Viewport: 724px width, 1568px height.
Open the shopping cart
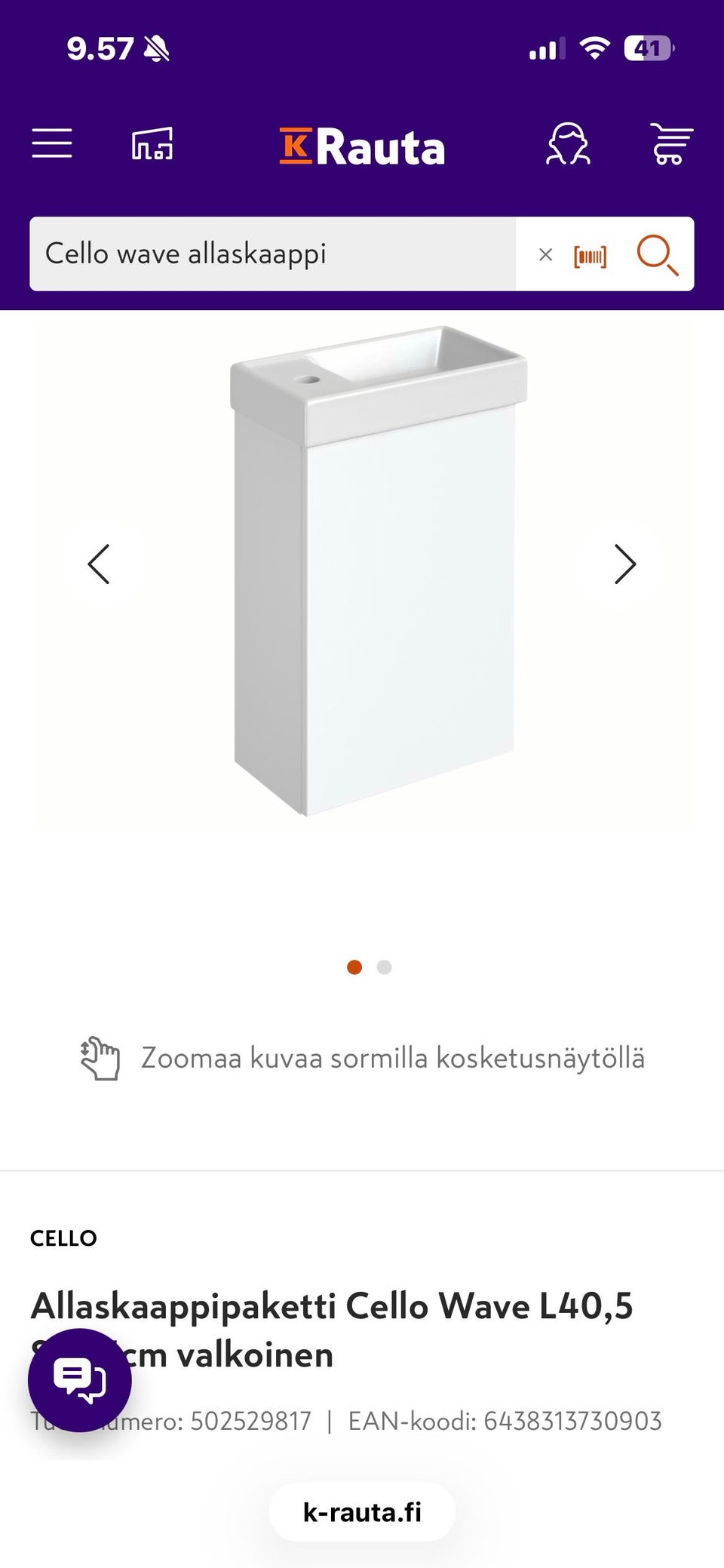click(x=670, y=145)
